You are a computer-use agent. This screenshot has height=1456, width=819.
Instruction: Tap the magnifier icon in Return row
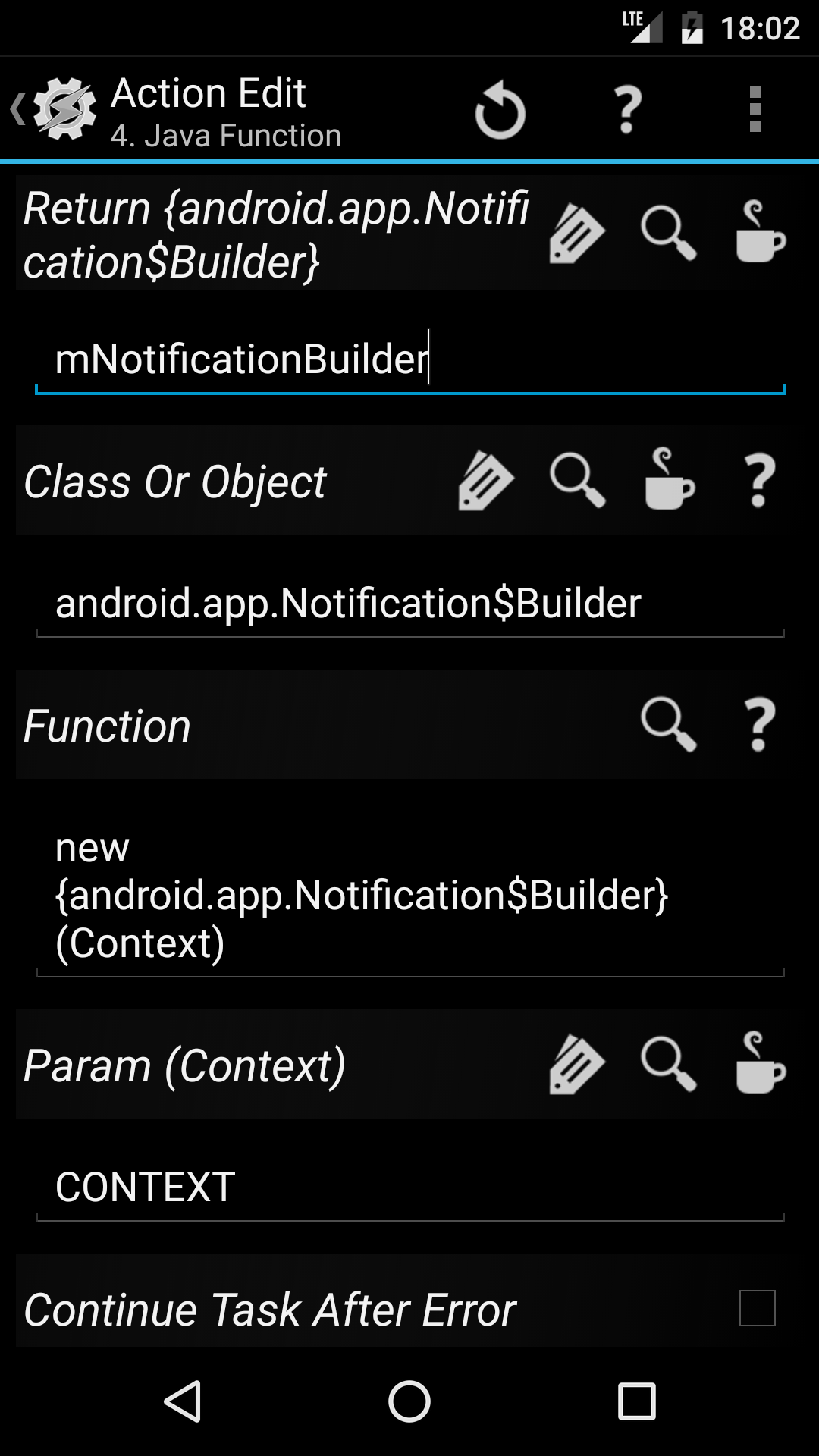[x=668, y=234]
